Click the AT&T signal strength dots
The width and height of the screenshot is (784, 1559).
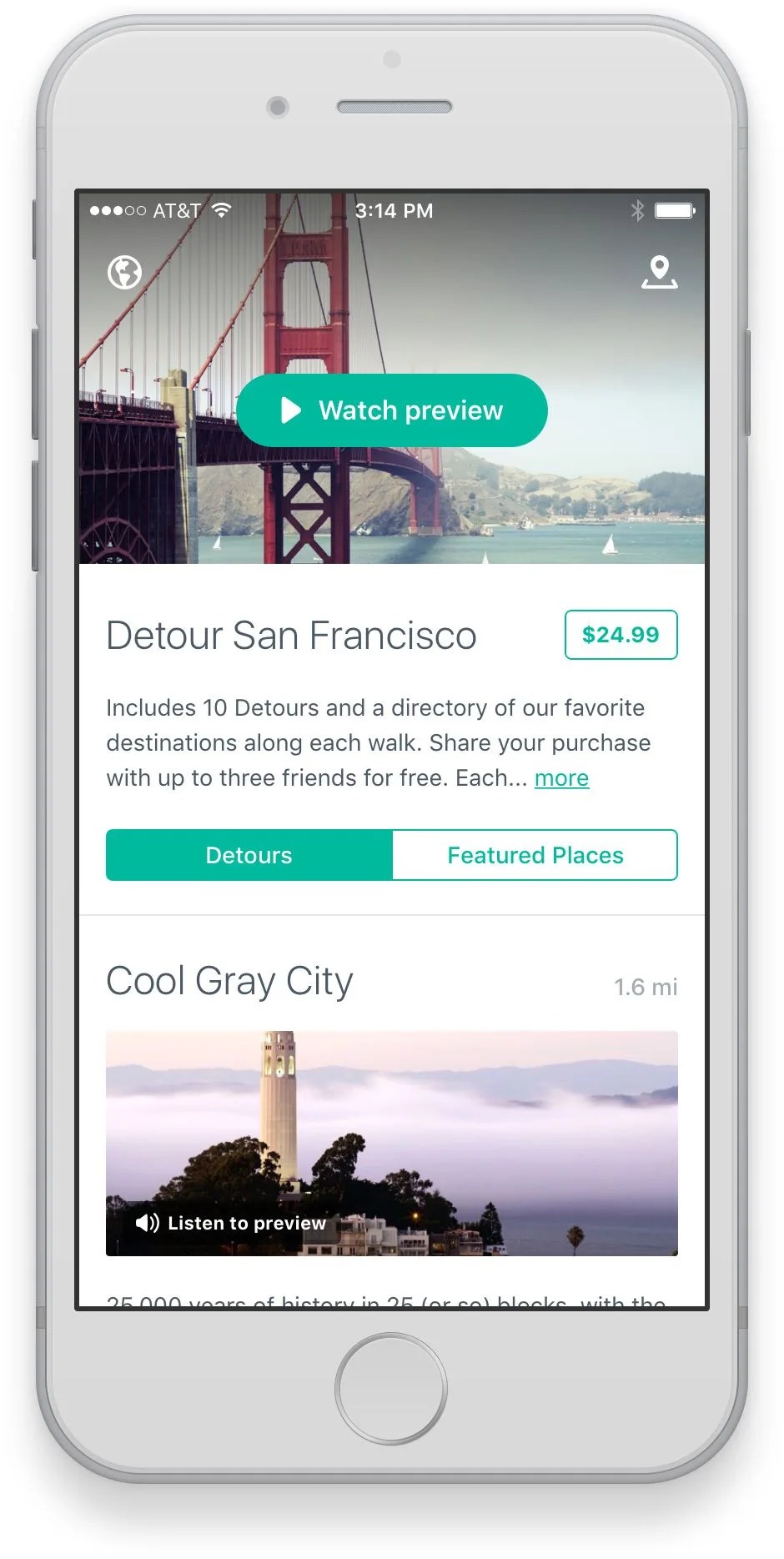click(117, 210)
